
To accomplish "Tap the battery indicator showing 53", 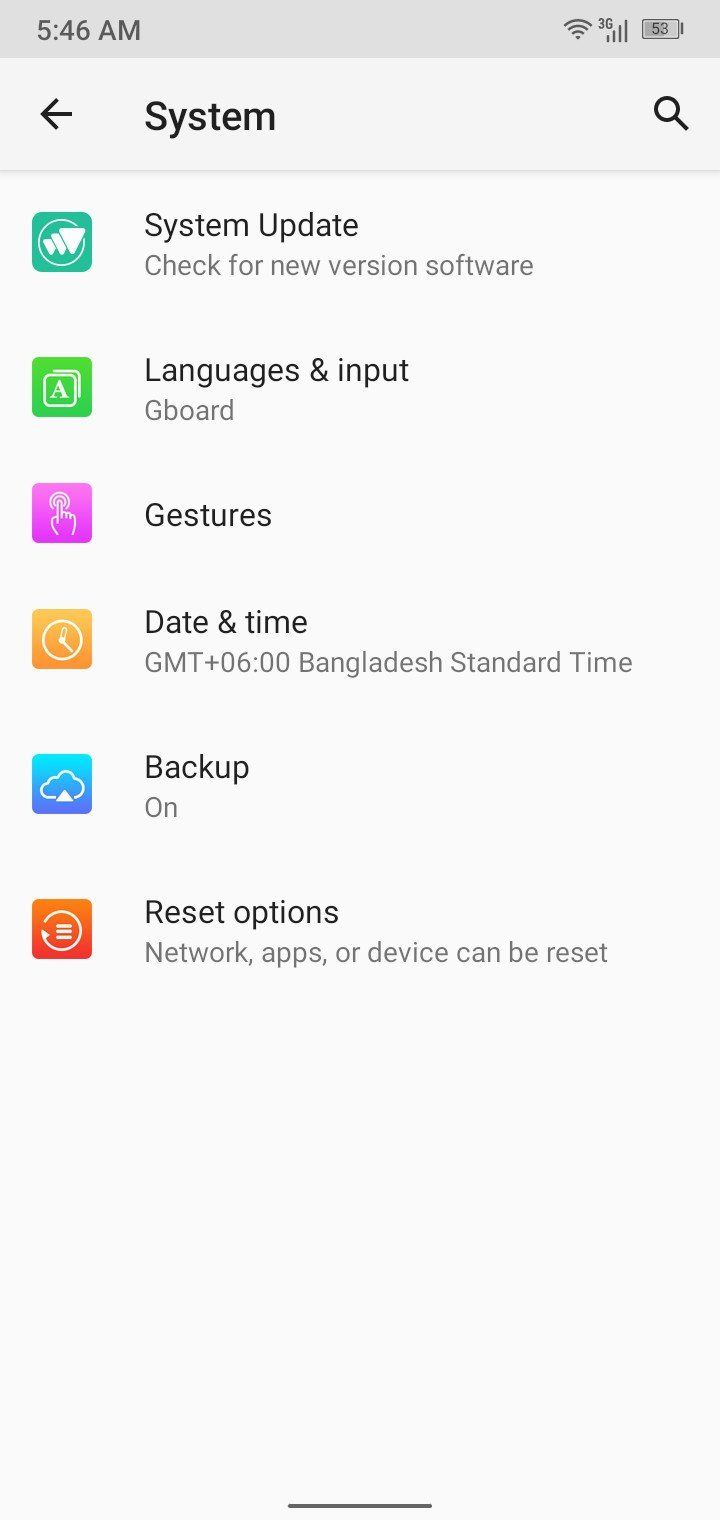I will [x=661, y=29].
